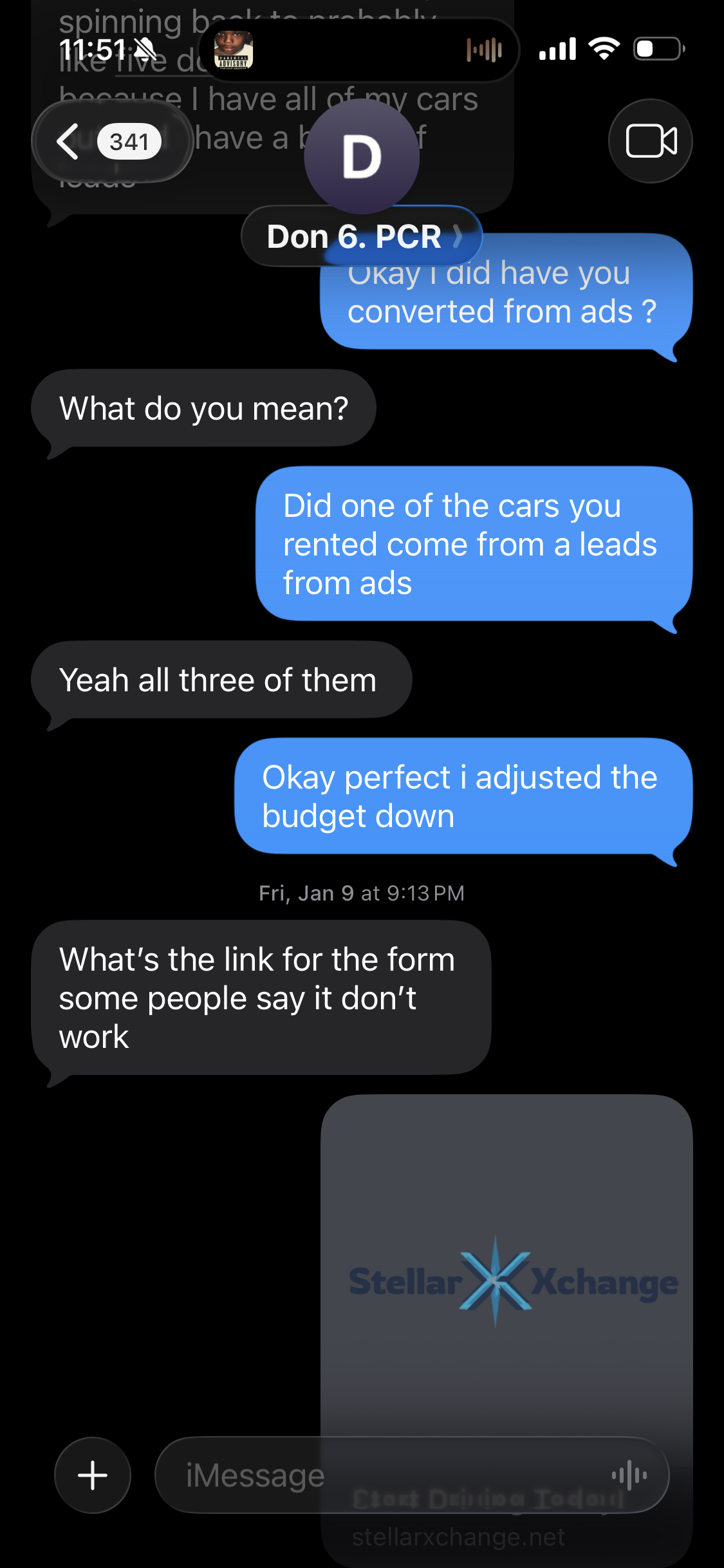Screen dimensions: 724x1568
Task: Tap the Fri, Jan 9 timestamp
Action: click(362, 892)
